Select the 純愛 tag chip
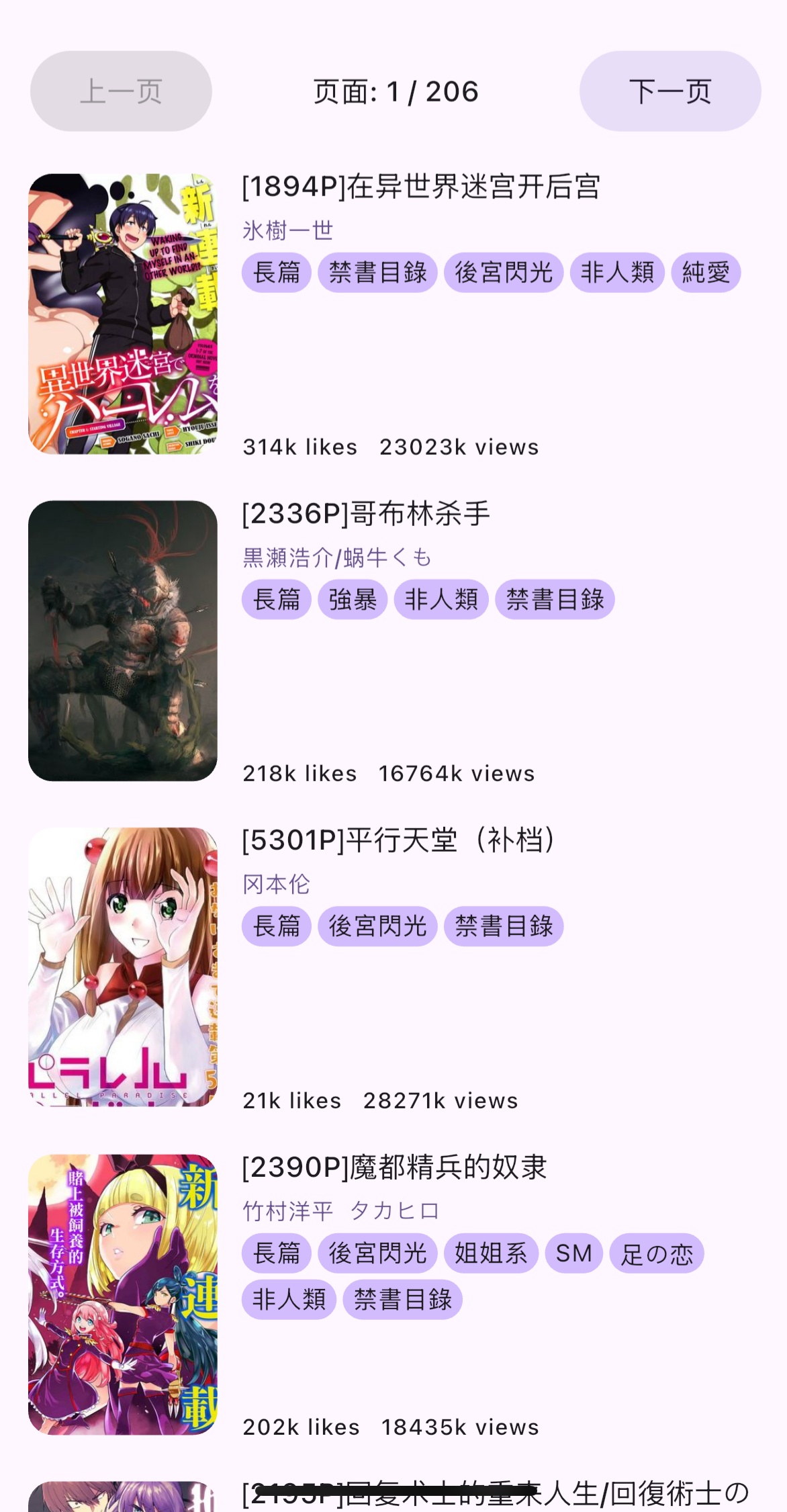Image resolution: width=787 pixels, height=1512 pixels. point(706,273)
